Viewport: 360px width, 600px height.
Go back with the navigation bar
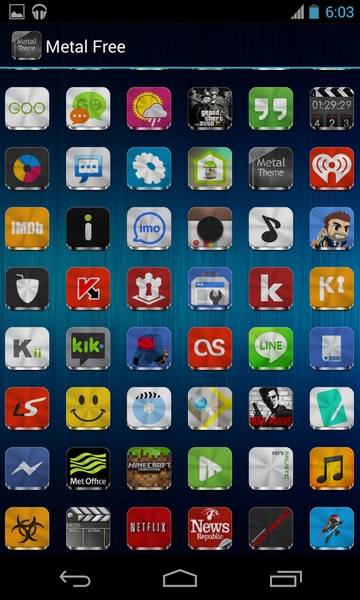(x=75, y=579)
